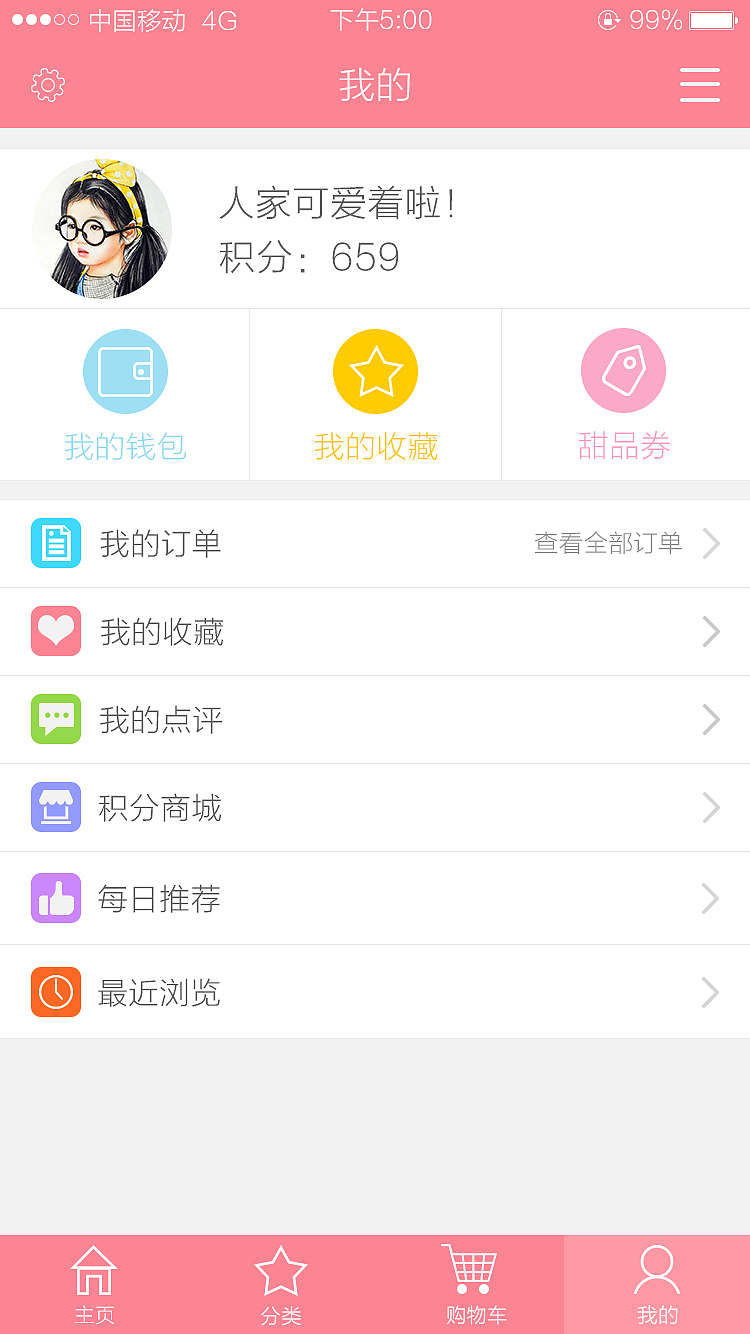Switch to the 分类 tab
Image resolution: width=750 pixels, height=1334 pixels.
pos(281,1285)
